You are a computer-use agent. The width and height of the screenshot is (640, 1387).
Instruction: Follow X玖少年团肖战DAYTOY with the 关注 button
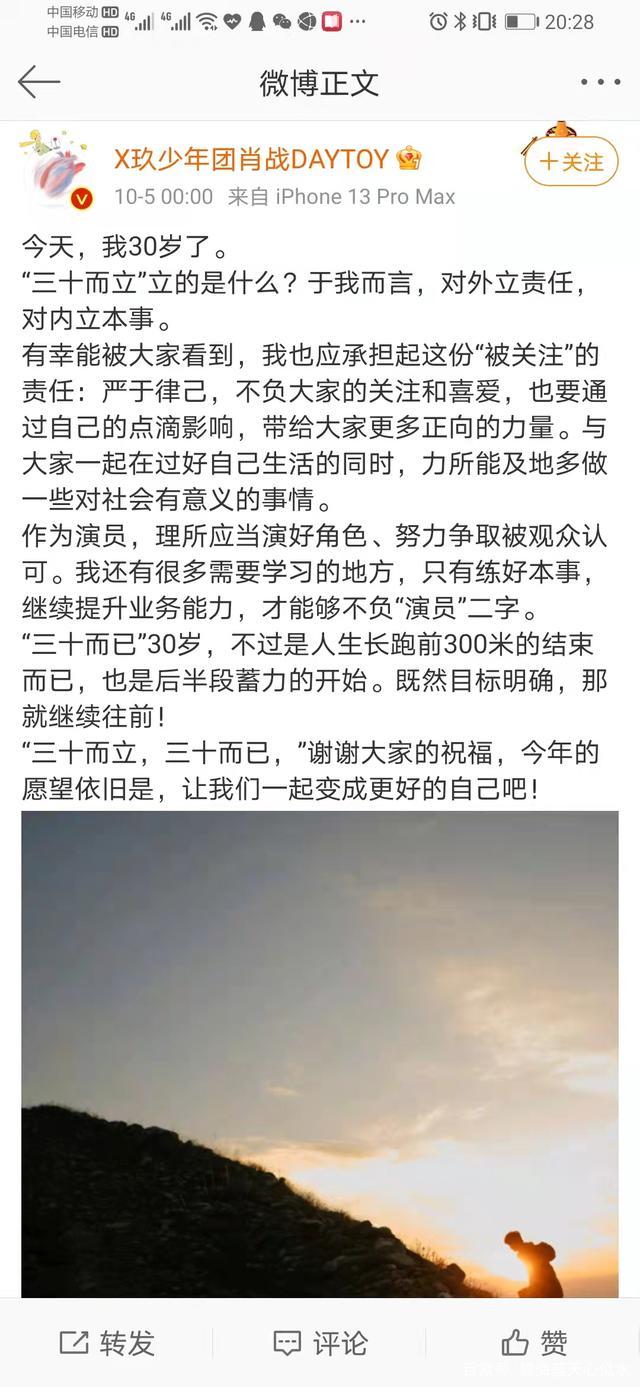click(571, 162)
